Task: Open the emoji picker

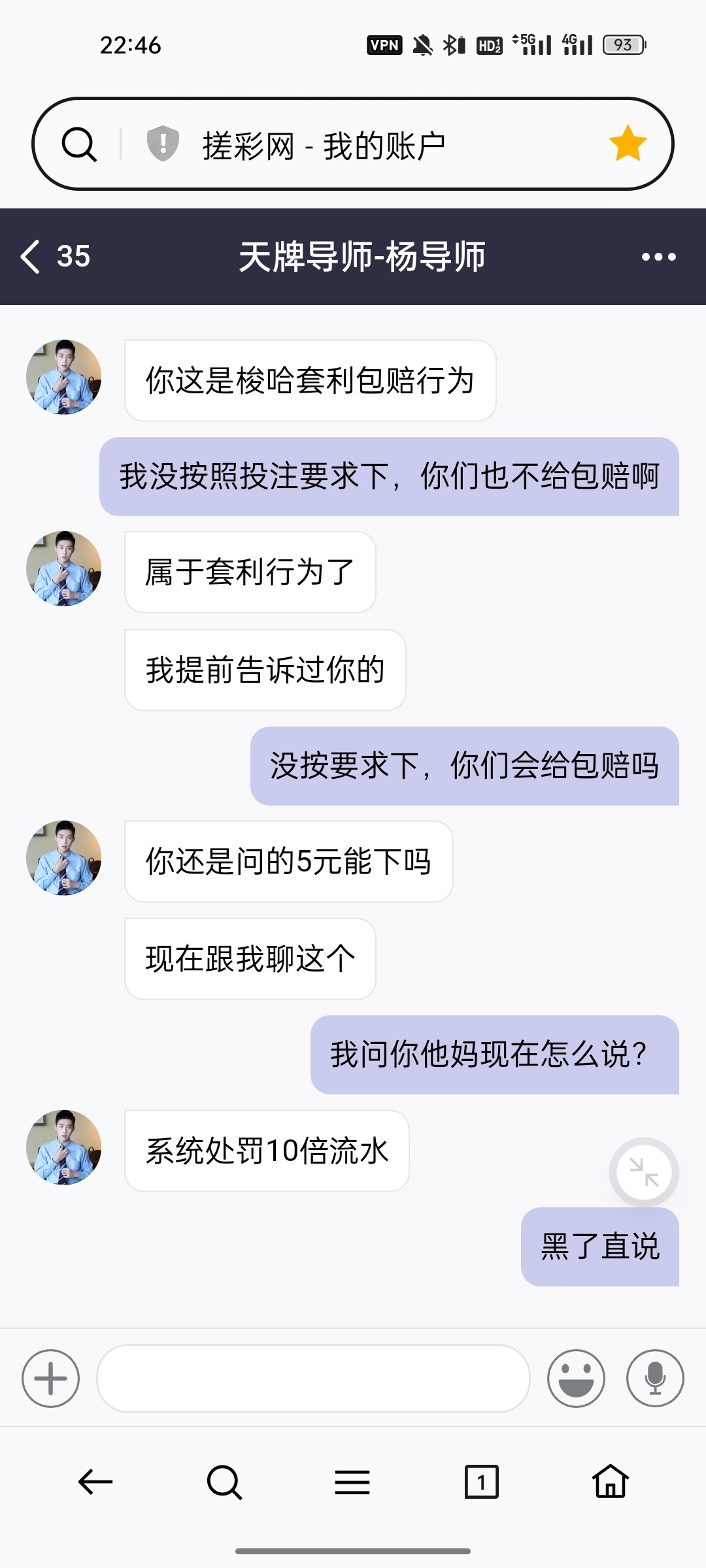Action: point(576,1378)
